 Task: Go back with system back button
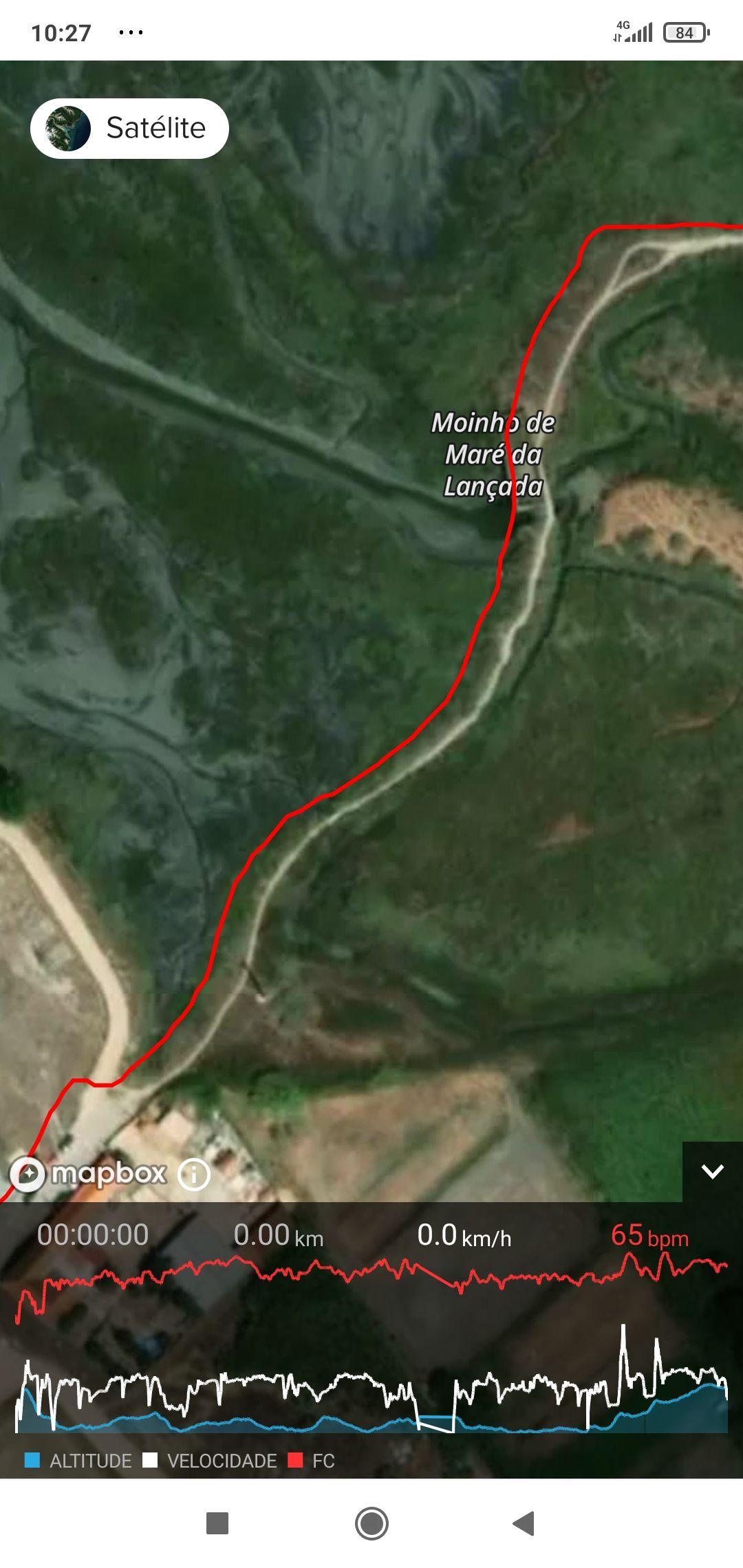(x=524, y=1523)
